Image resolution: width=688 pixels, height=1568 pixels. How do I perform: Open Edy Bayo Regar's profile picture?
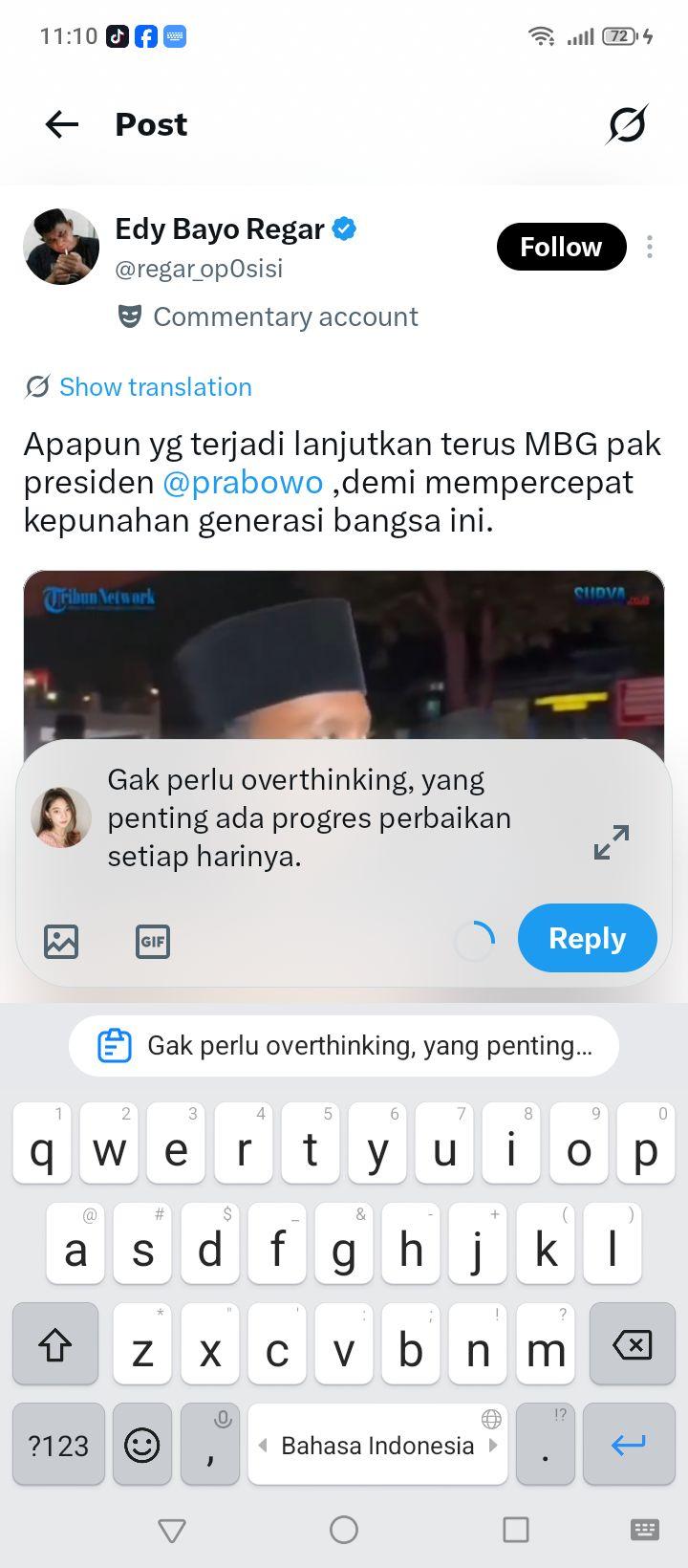click(x=61, y=247)
